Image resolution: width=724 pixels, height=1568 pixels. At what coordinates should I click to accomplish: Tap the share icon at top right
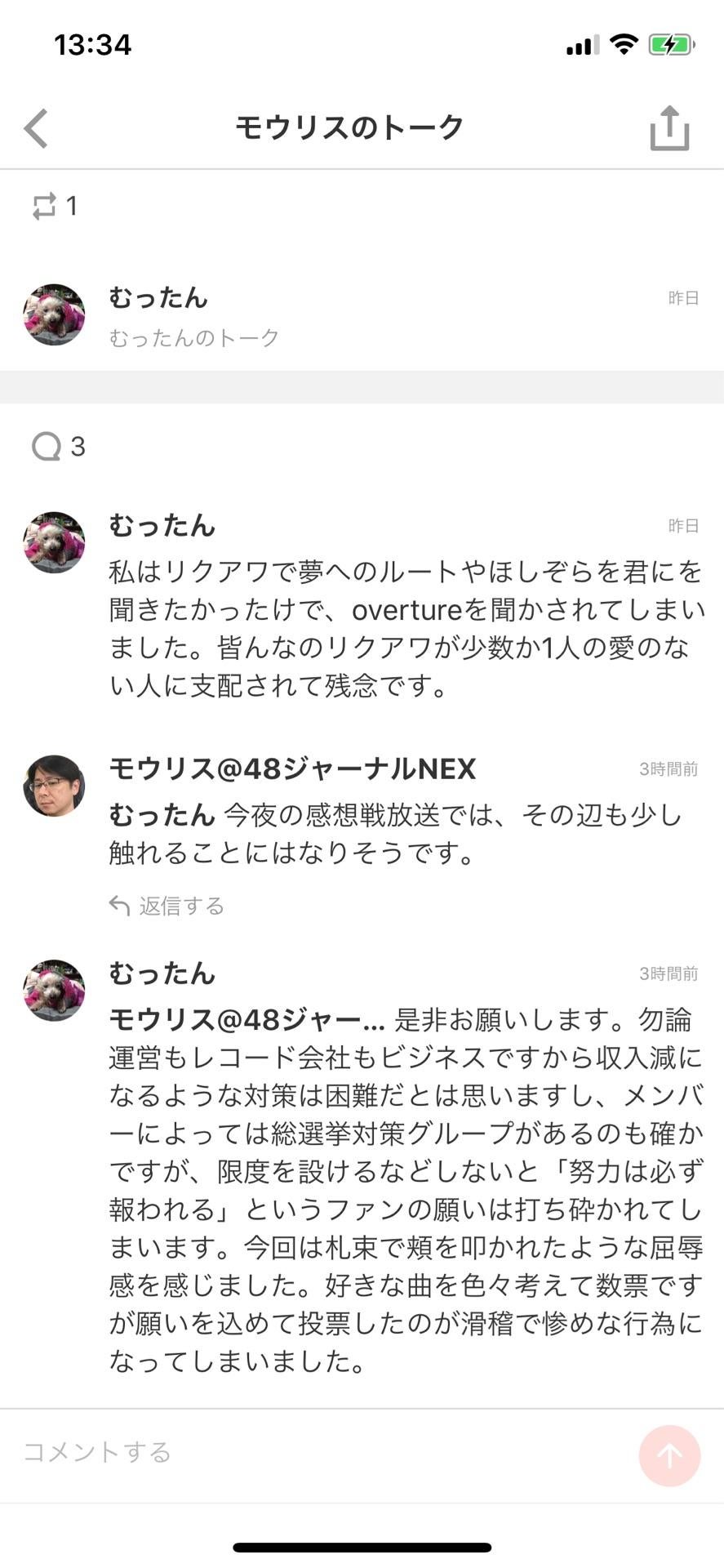(x=669, y=128)
